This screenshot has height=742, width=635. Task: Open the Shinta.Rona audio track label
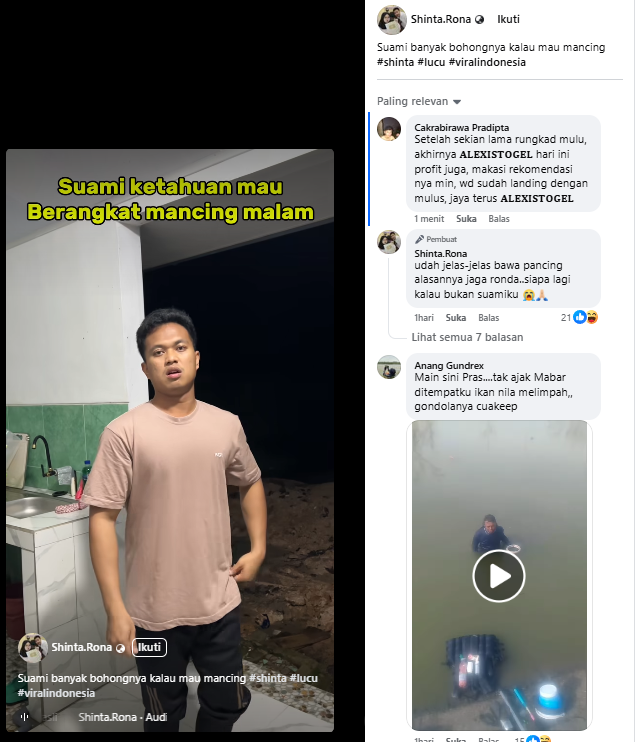tap(123, 717)
